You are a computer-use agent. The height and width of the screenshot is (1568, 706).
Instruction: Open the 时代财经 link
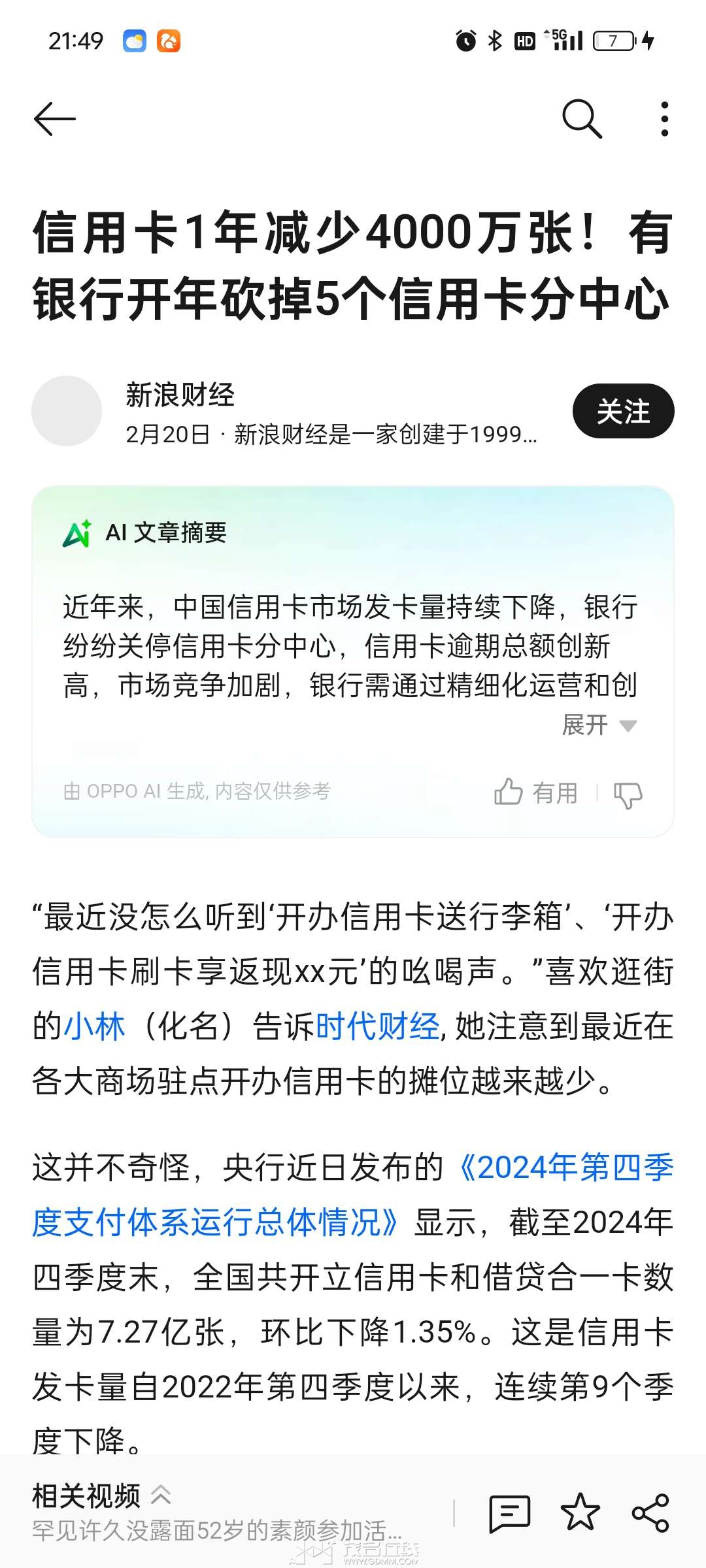(x=377, y=1026)
